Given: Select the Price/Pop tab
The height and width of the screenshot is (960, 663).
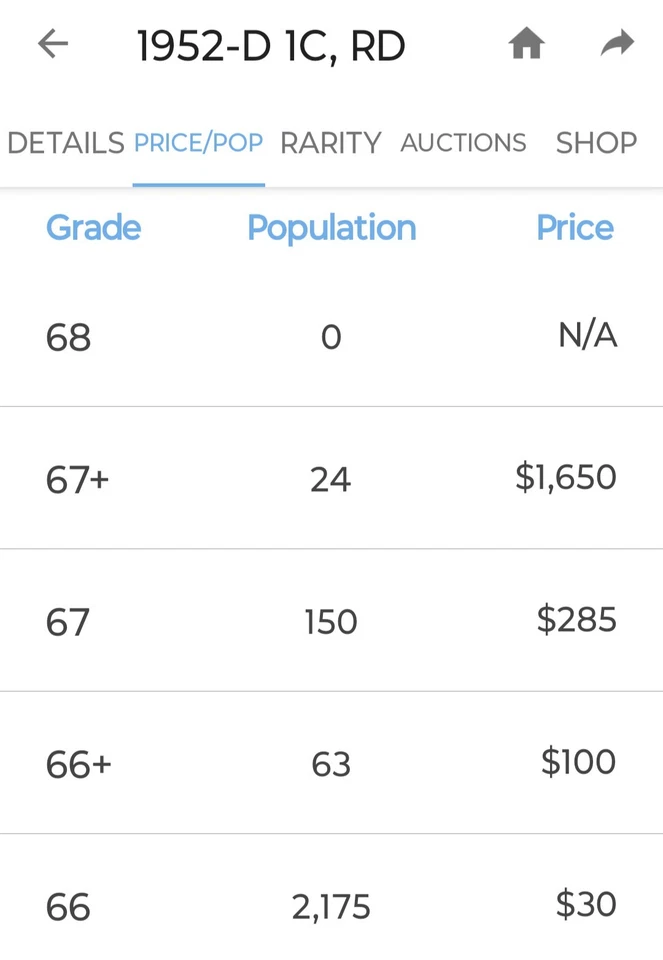Looking at the screenshot, I should click(x=198, y=143).
